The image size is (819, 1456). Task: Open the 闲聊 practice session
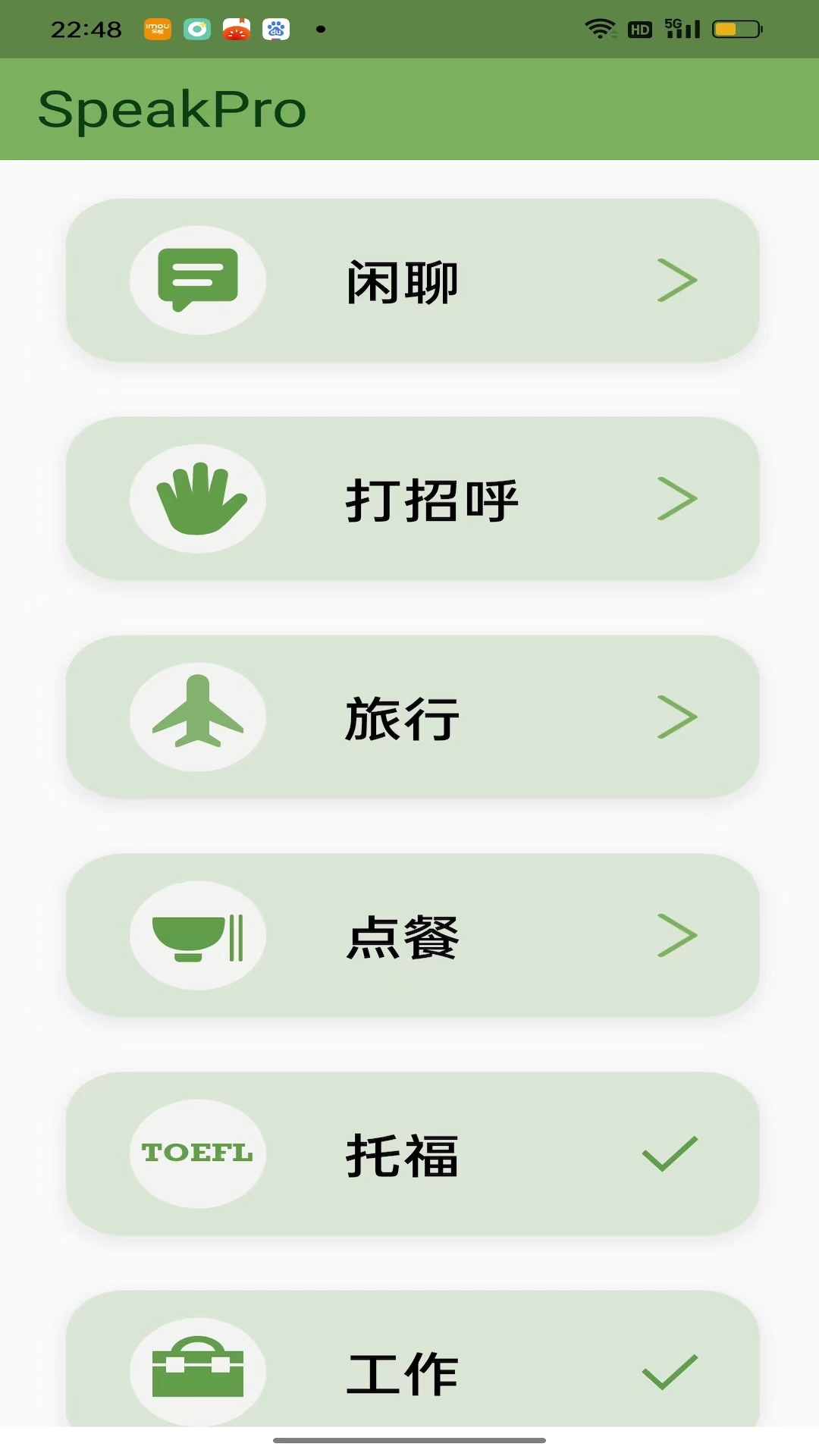pos(414,280)
